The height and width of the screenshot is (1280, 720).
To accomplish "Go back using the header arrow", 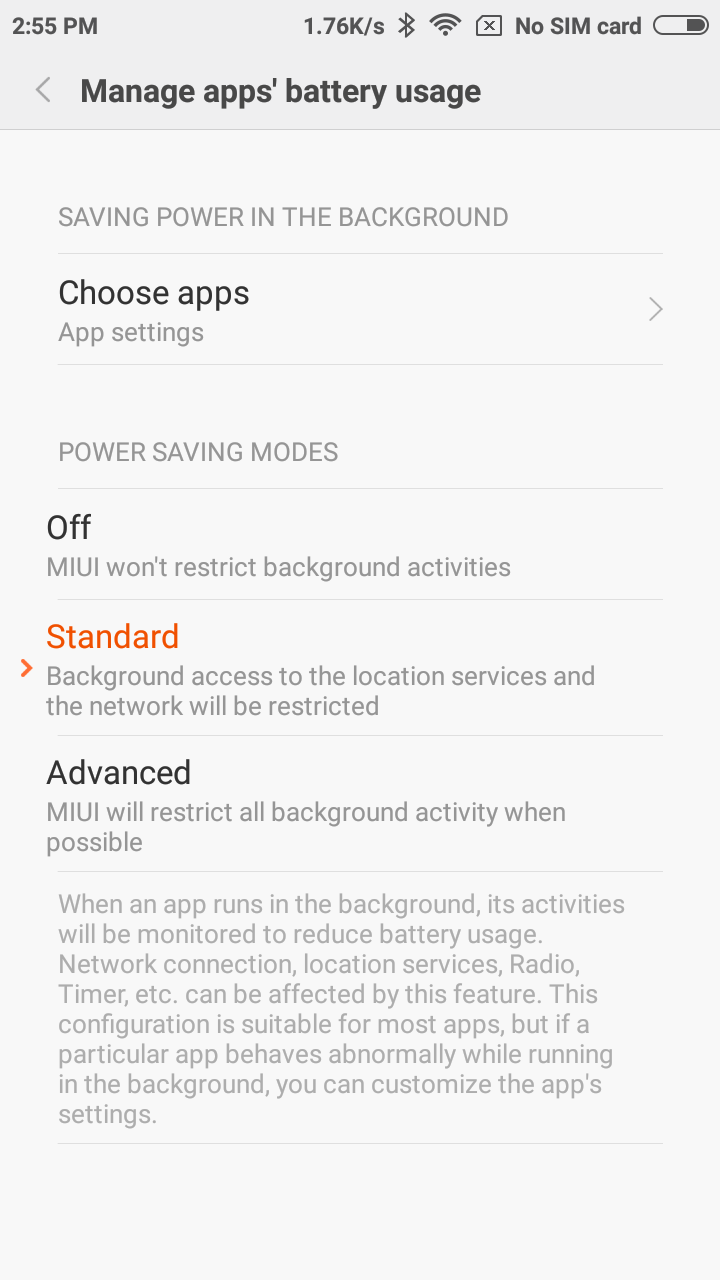I will [43, 91].
